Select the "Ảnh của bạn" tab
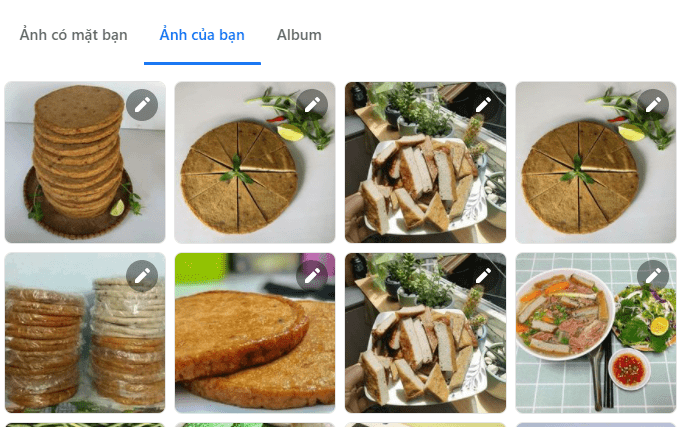The width and height of the screenshot is (678, 427). click(202, 35)
